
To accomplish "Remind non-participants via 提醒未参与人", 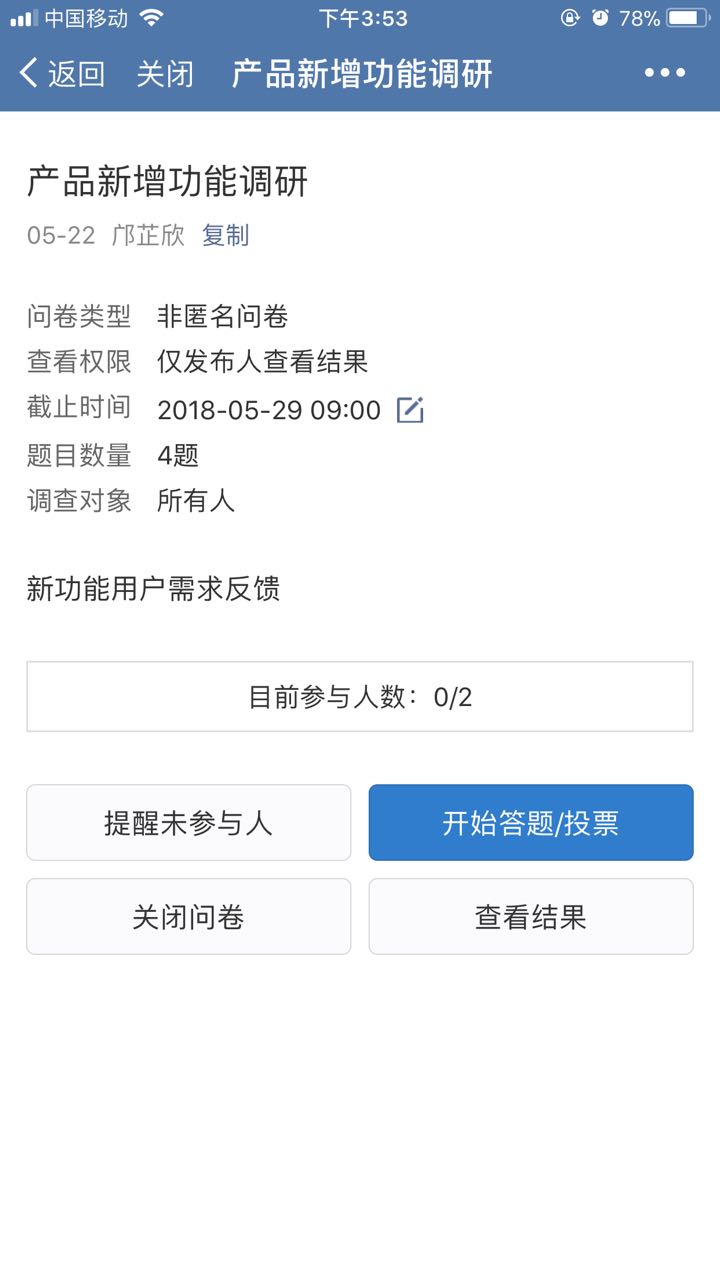I will (x=189, y=823).
